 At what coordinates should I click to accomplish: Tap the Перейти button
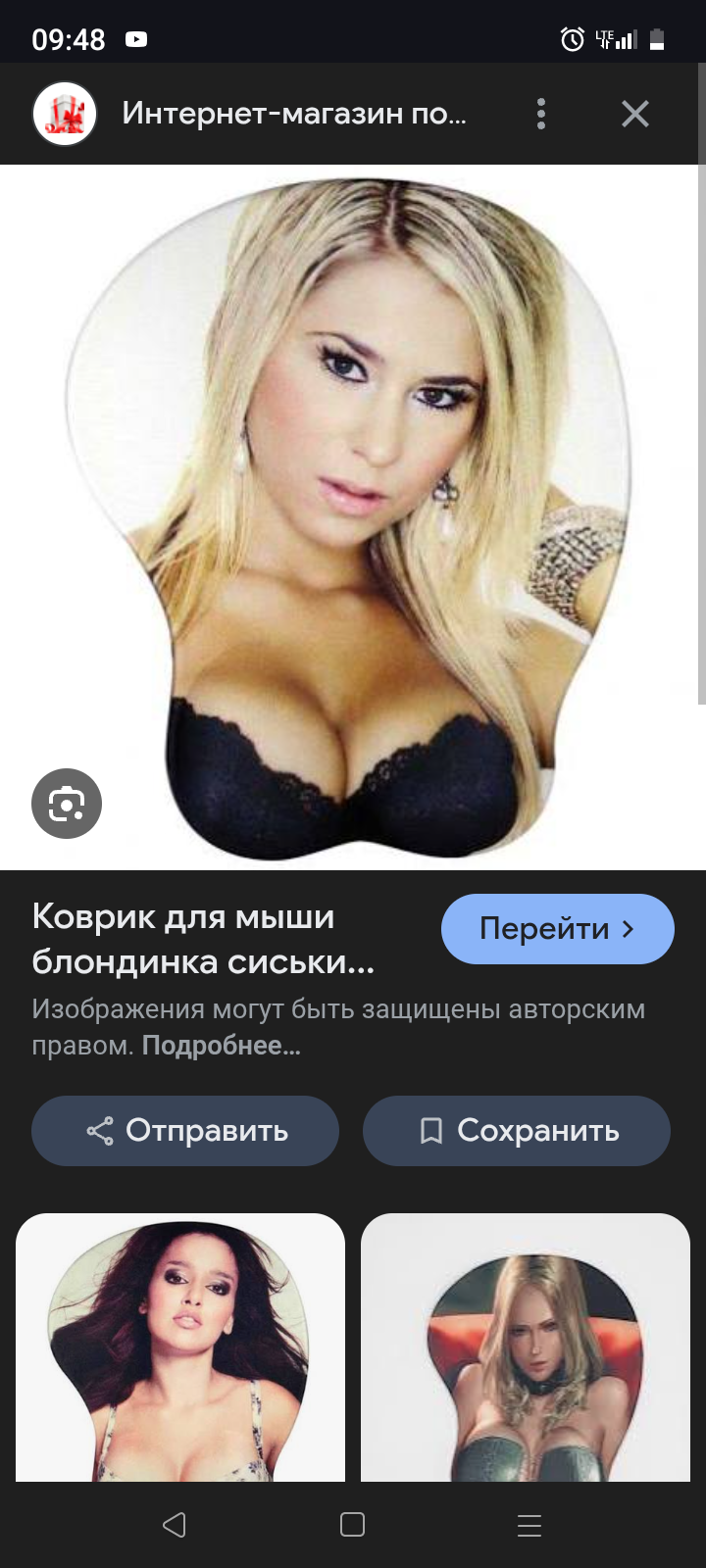[x=557, y=929]
